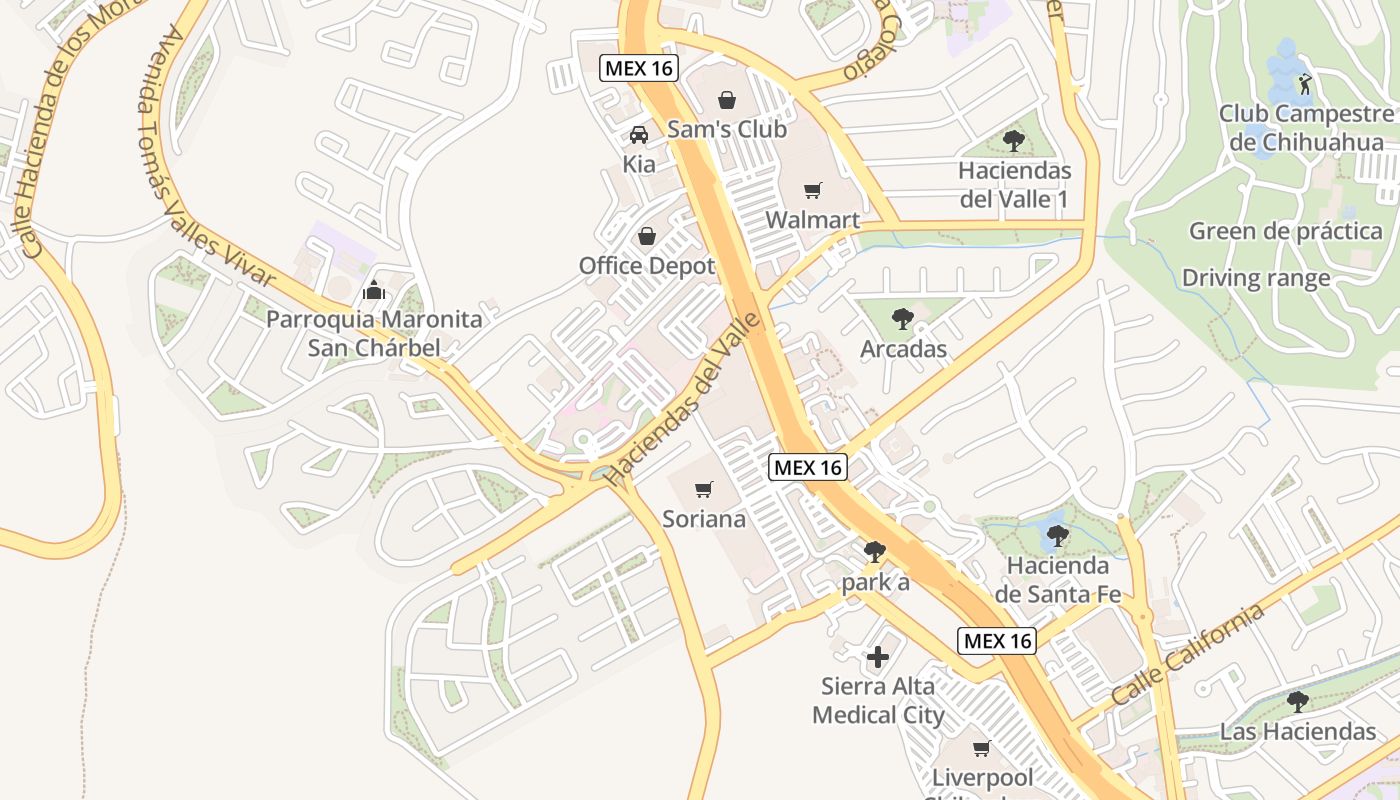The height and width of the screenshot is (800, 1400).
Task: Open the Soriana supermarket marker
Action: [704, 490]
